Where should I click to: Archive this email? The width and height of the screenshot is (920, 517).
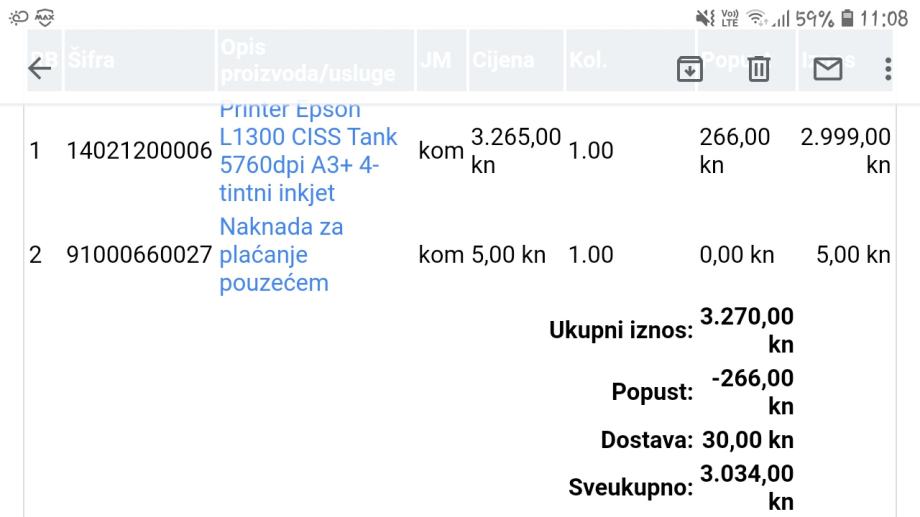pyautogui.click(x=687, y=68)
